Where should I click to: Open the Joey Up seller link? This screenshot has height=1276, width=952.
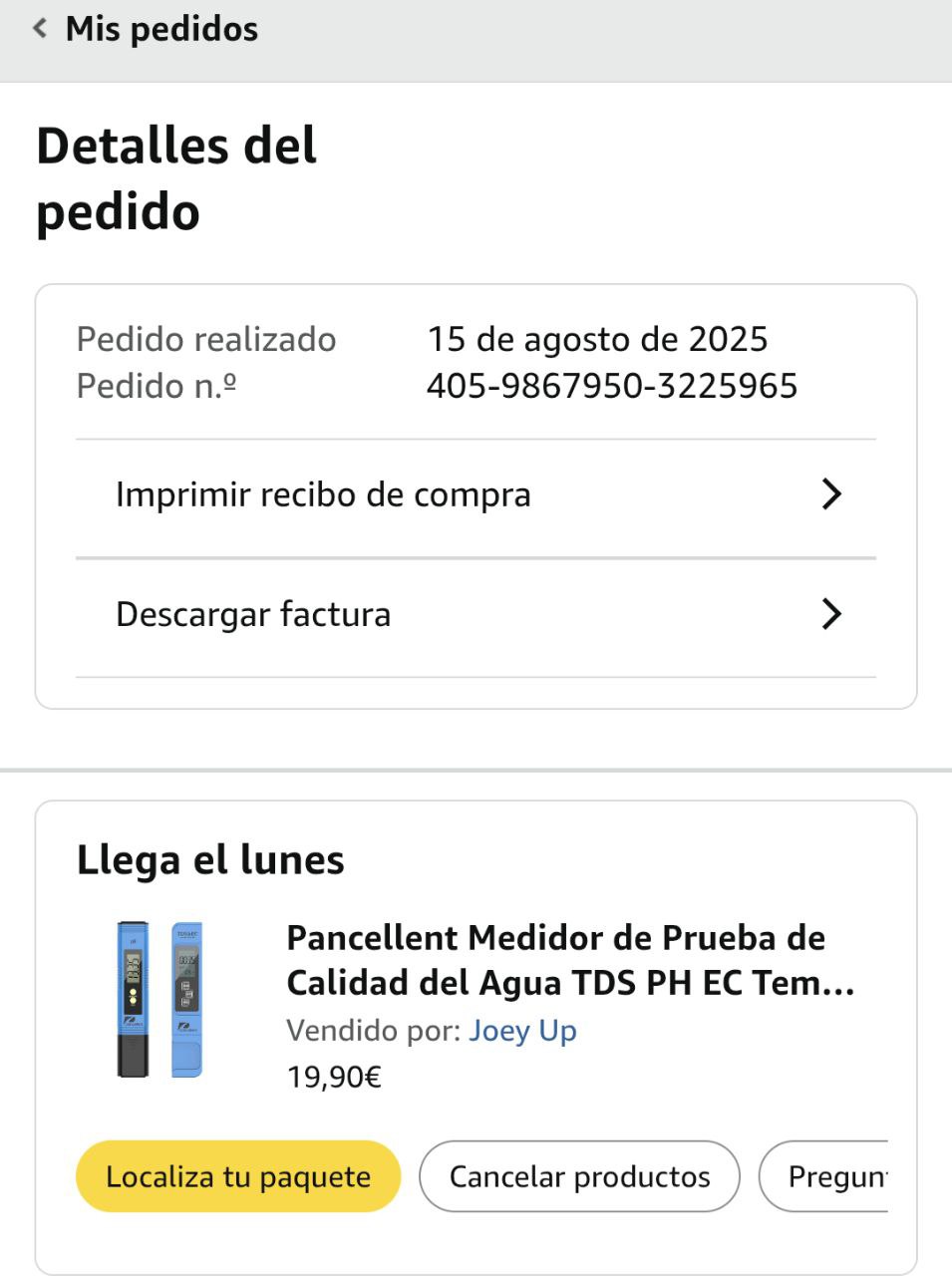[522, 1031]
